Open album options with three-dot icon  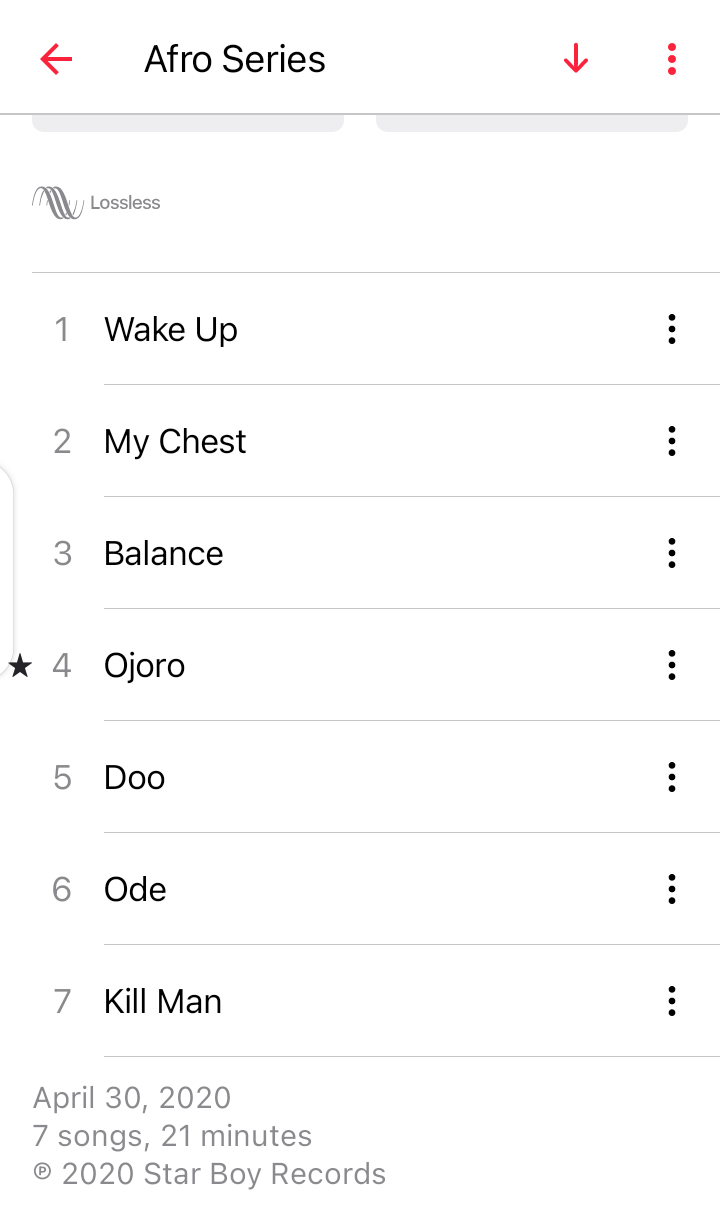(671, 58)
